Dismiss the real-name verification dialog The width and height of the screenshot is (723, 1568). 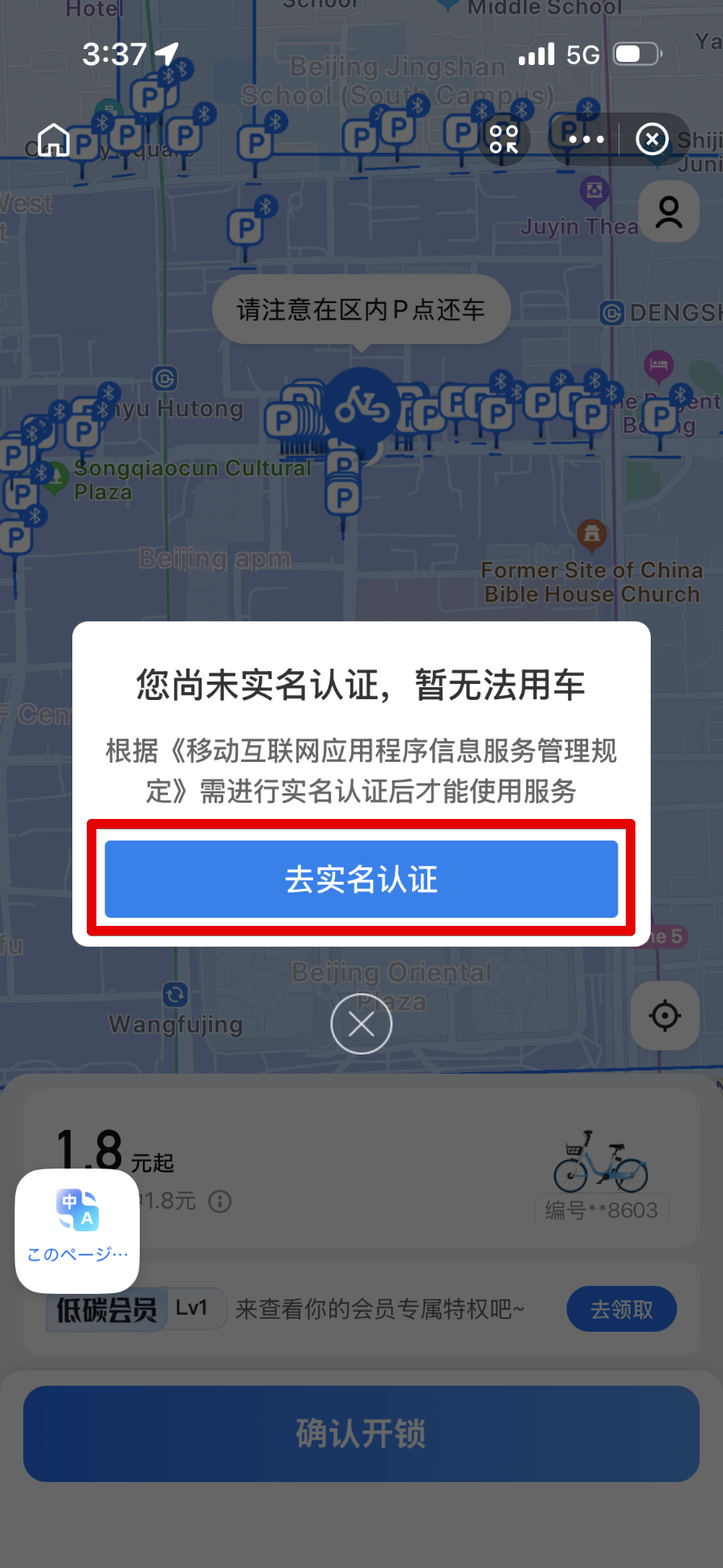(x=361, y=1024)
